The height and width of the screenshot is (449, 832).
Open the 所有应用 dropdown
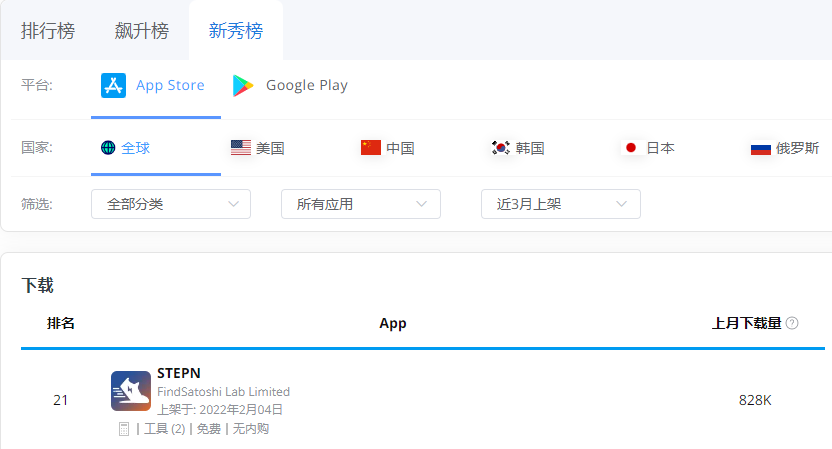[x=360, y=204]
